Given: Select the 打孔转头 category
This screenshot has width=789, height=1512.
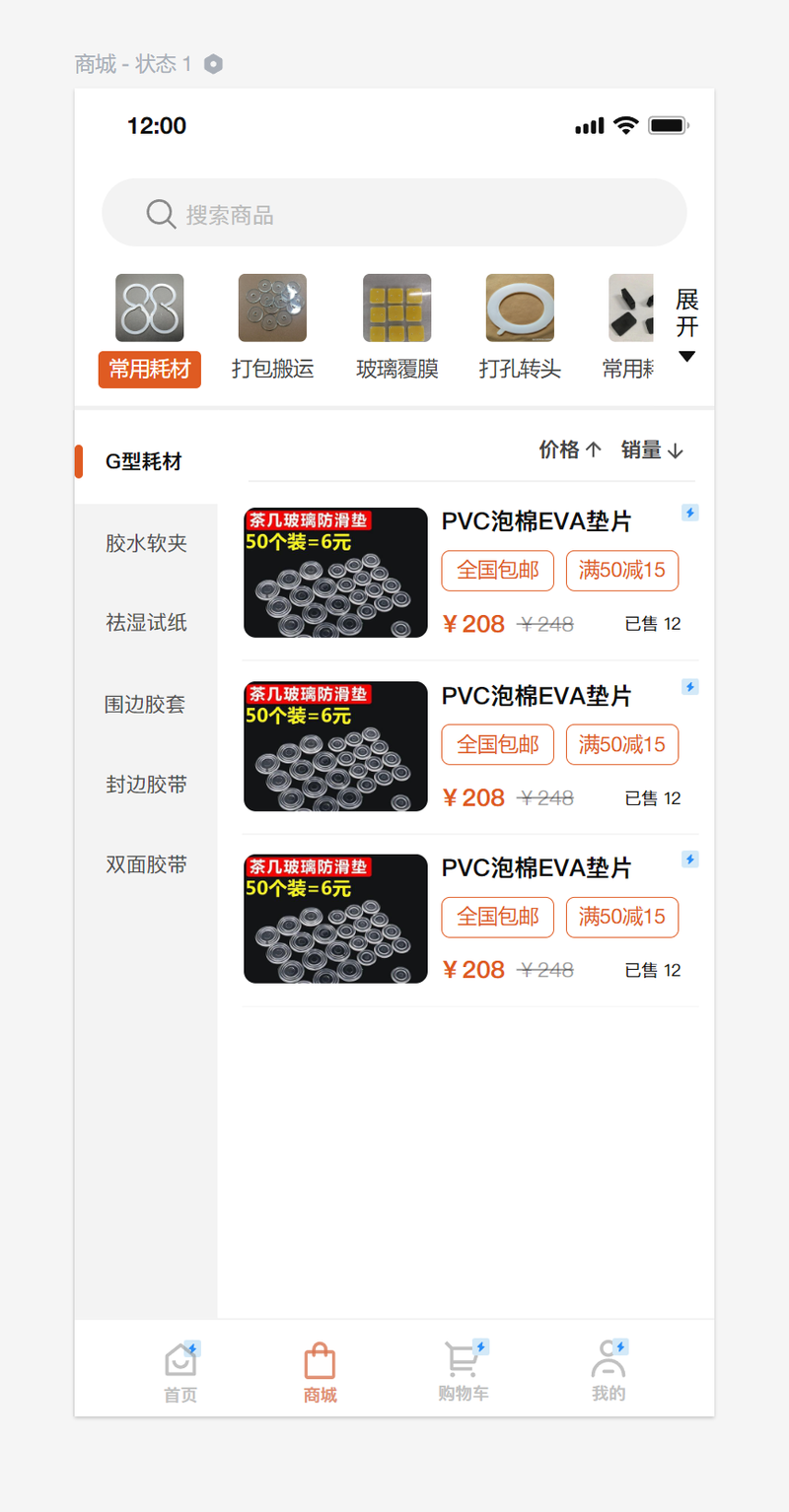Looking at the screenshot, I should pyautogui.click(x=520, y=329).
